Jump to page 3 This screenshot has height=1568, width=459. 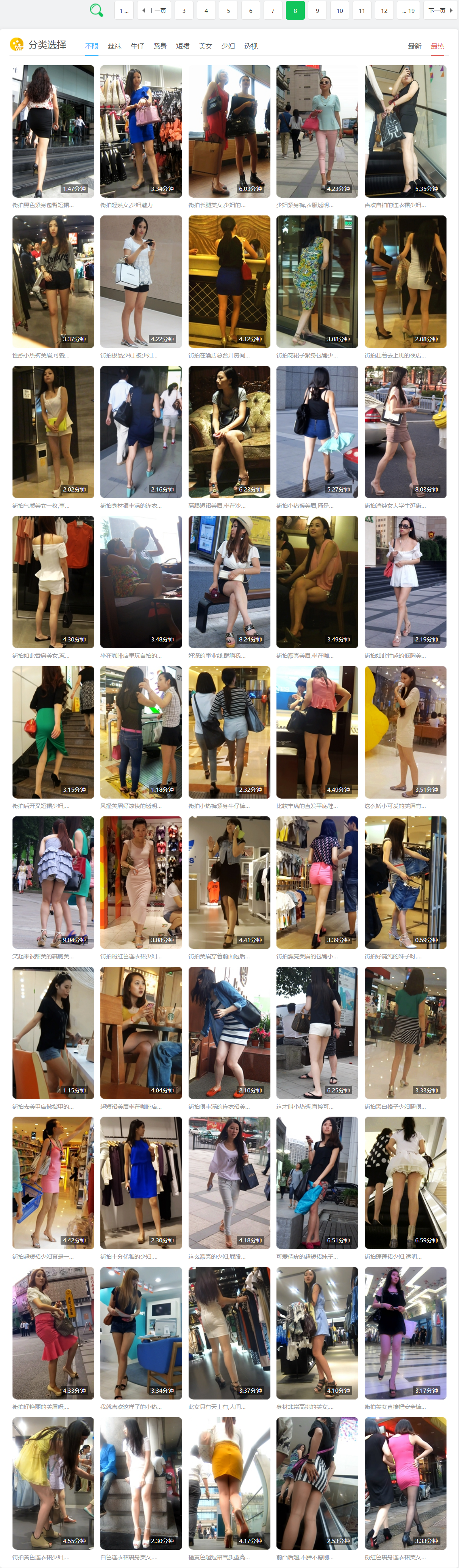point(184,10)
